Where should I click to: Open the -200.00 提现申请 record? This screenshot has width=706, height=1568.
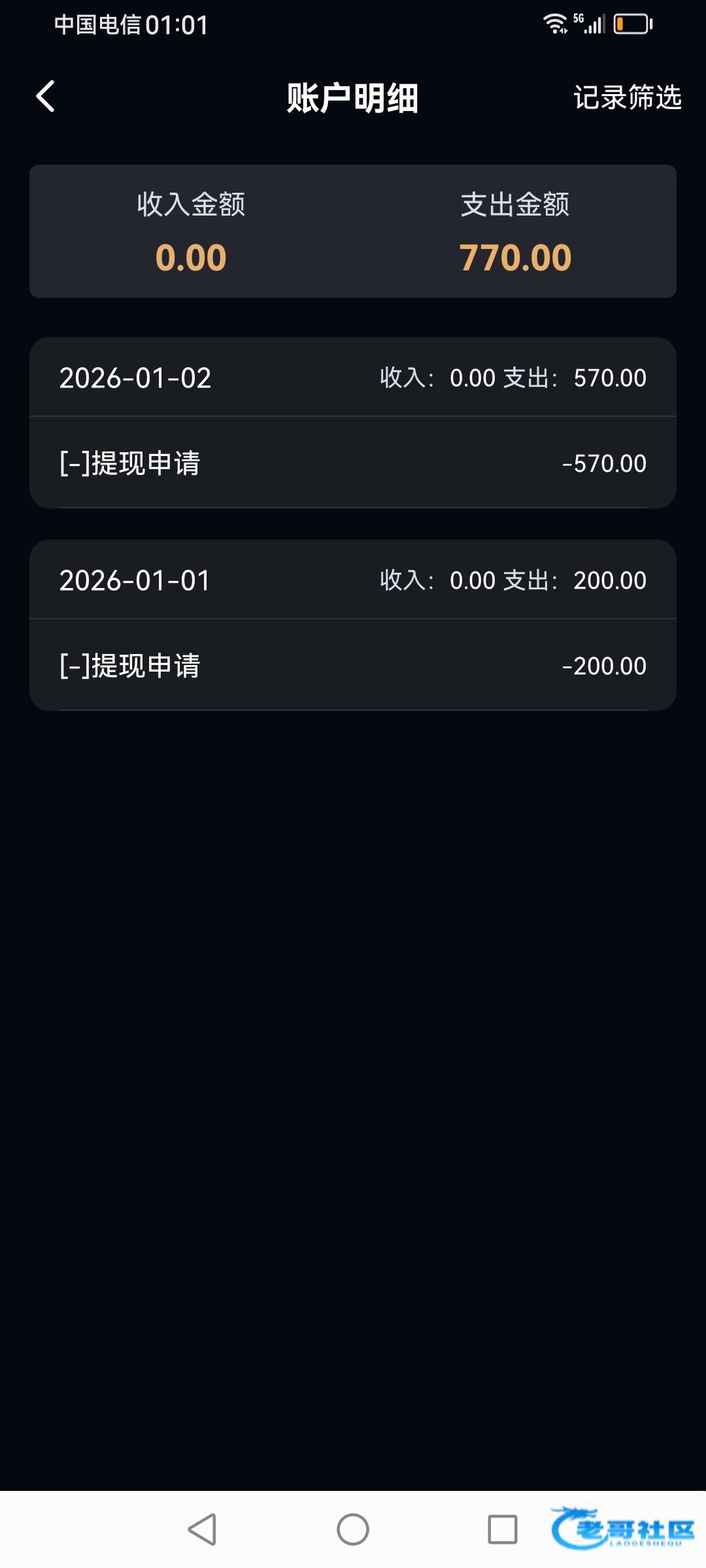click(x=353, y=666)
